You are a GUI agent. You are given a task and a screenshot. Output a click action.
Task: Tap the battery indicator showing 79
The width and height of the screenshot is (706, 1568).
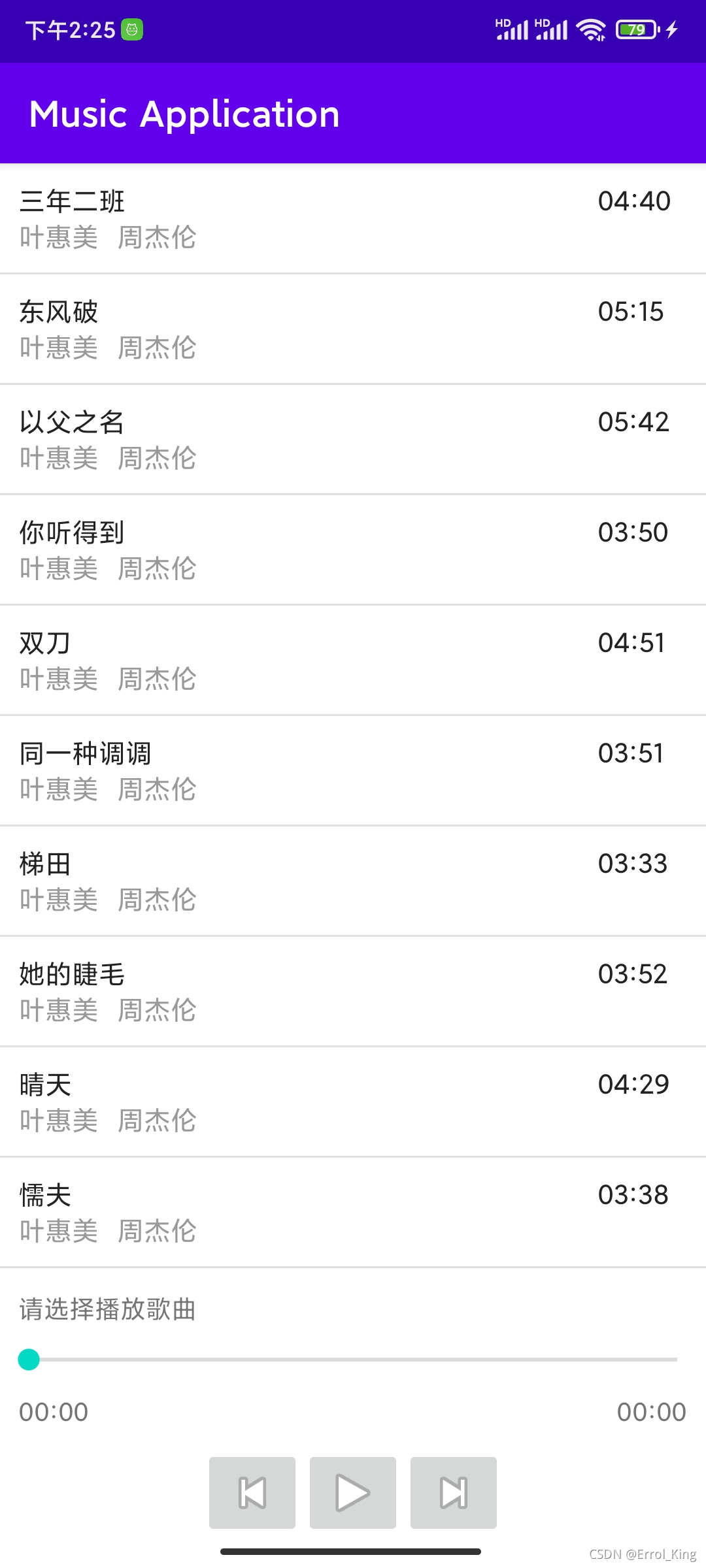tap(636, 29)
